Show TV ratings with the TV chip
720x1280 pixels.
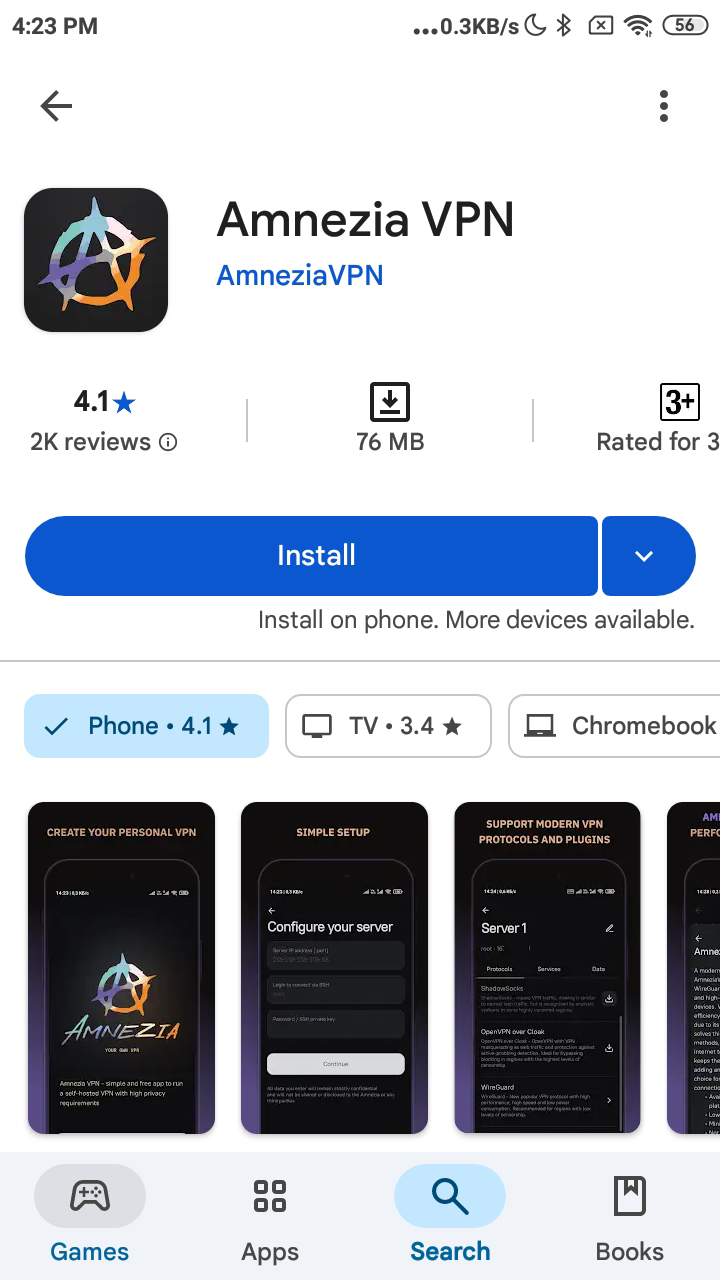click(388, 726)
